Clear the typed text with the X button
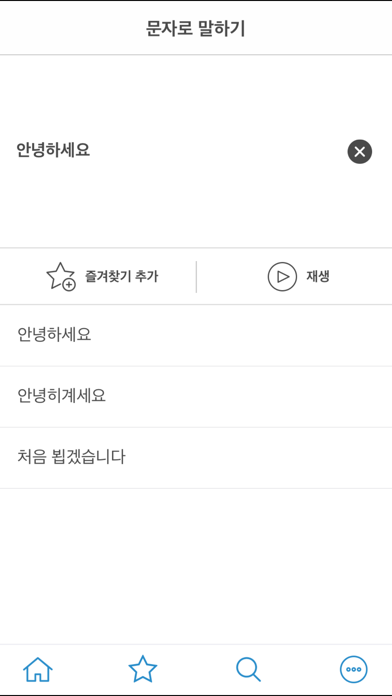Screen dimensions: 392x696 click(x=360, y=152)
